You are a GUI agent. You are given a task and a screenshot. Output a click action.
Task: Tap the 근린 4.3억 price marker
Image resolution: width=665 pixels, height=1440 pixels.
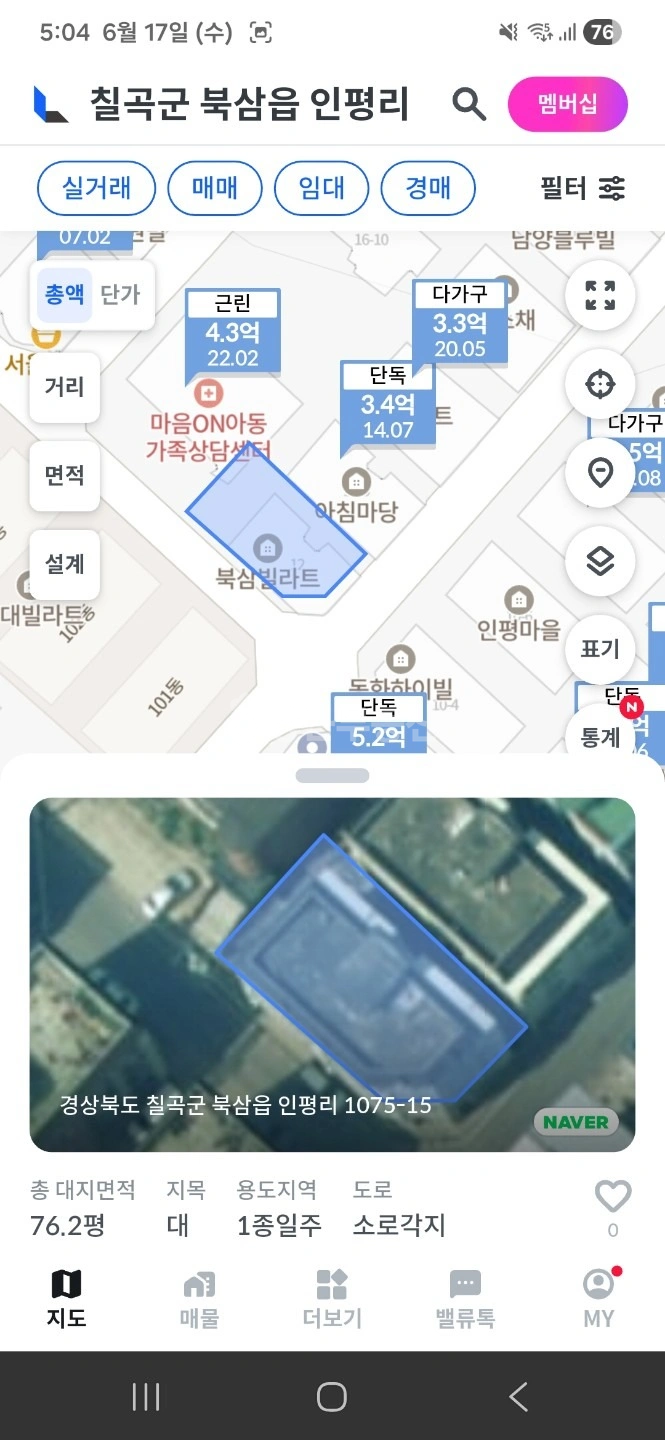[232, 333]
